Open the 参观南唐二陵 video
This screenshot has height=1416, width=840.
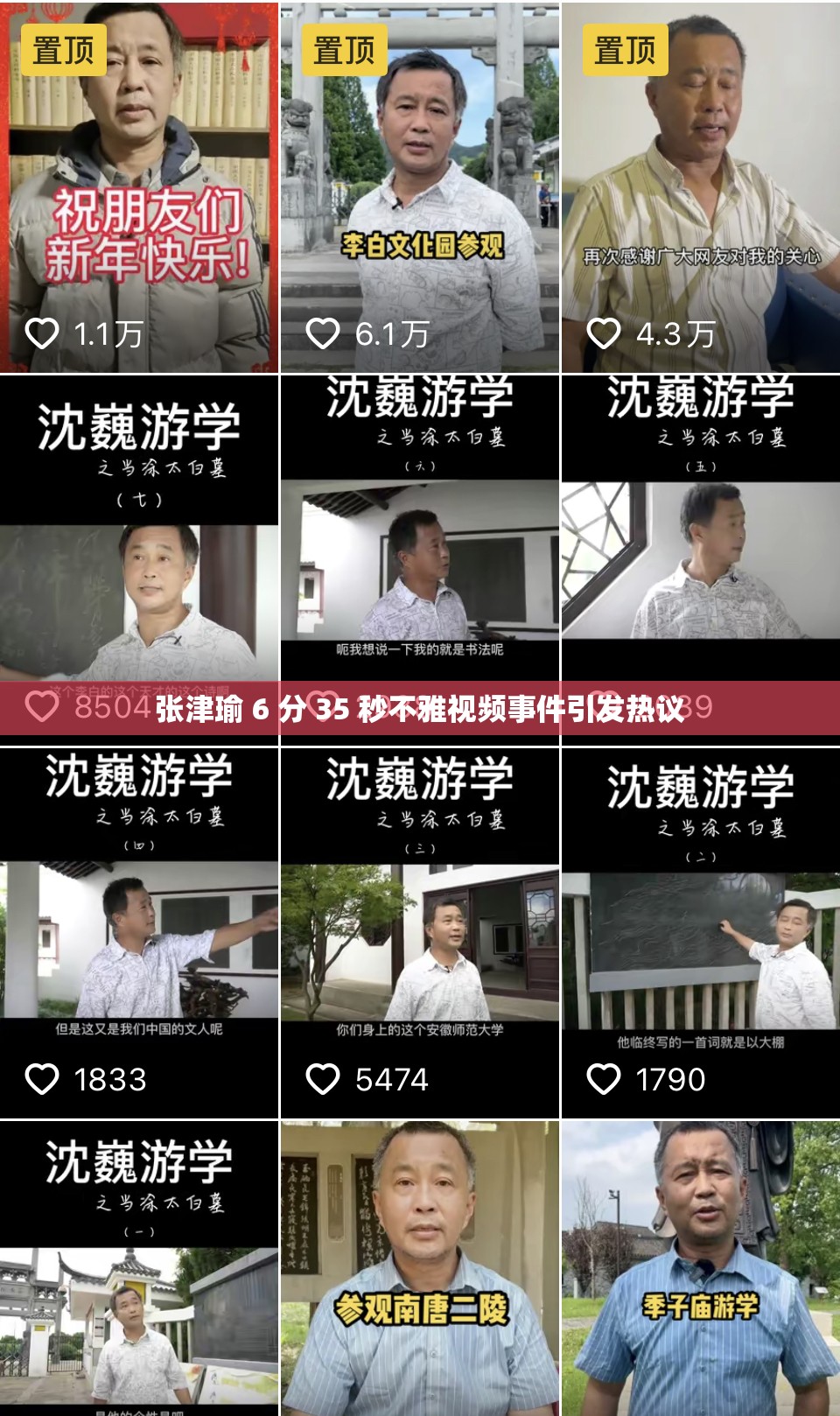coord(418,1269)
